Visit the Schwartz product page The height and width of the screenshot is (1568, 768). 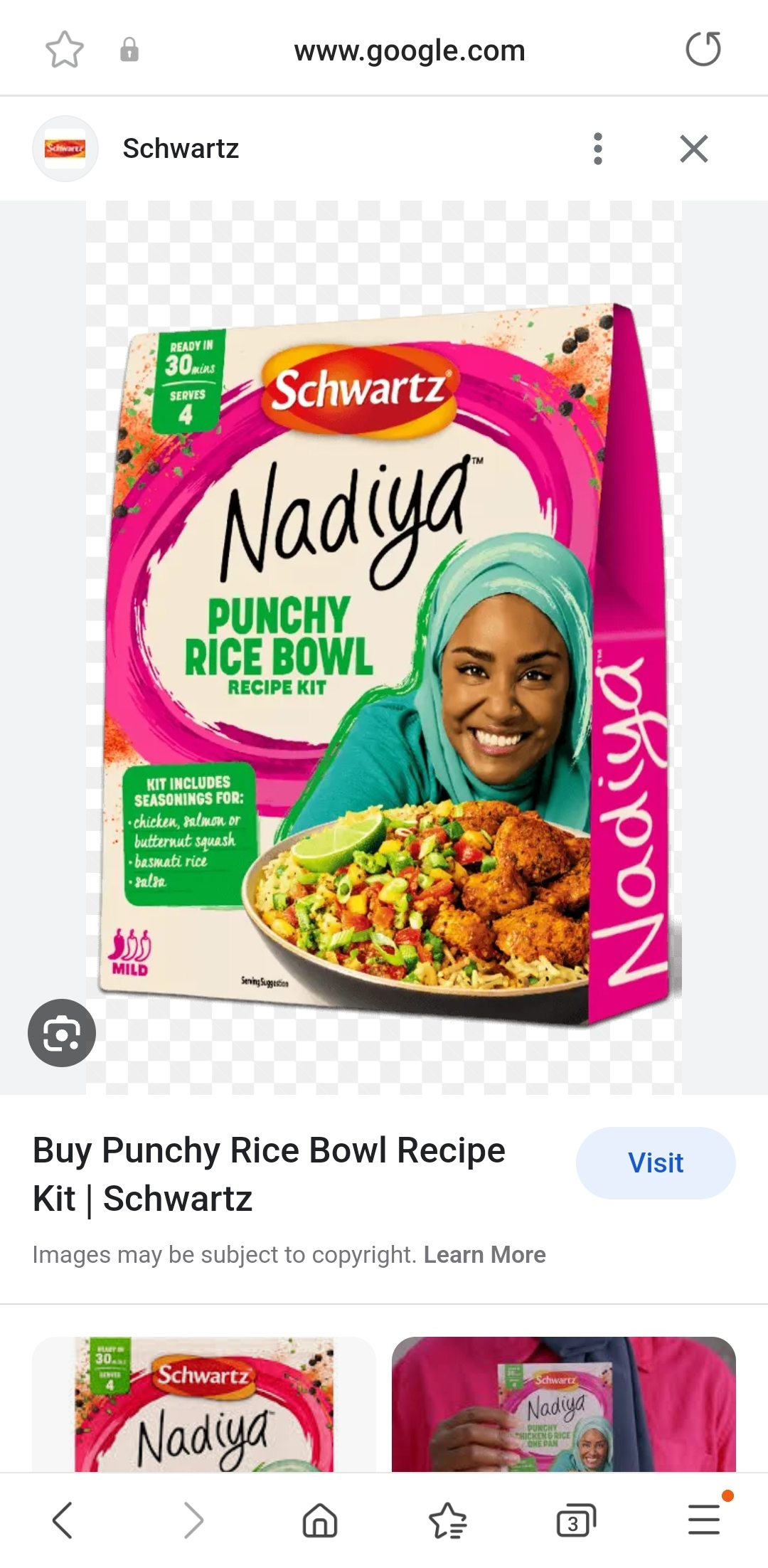tap(655, 1163)
